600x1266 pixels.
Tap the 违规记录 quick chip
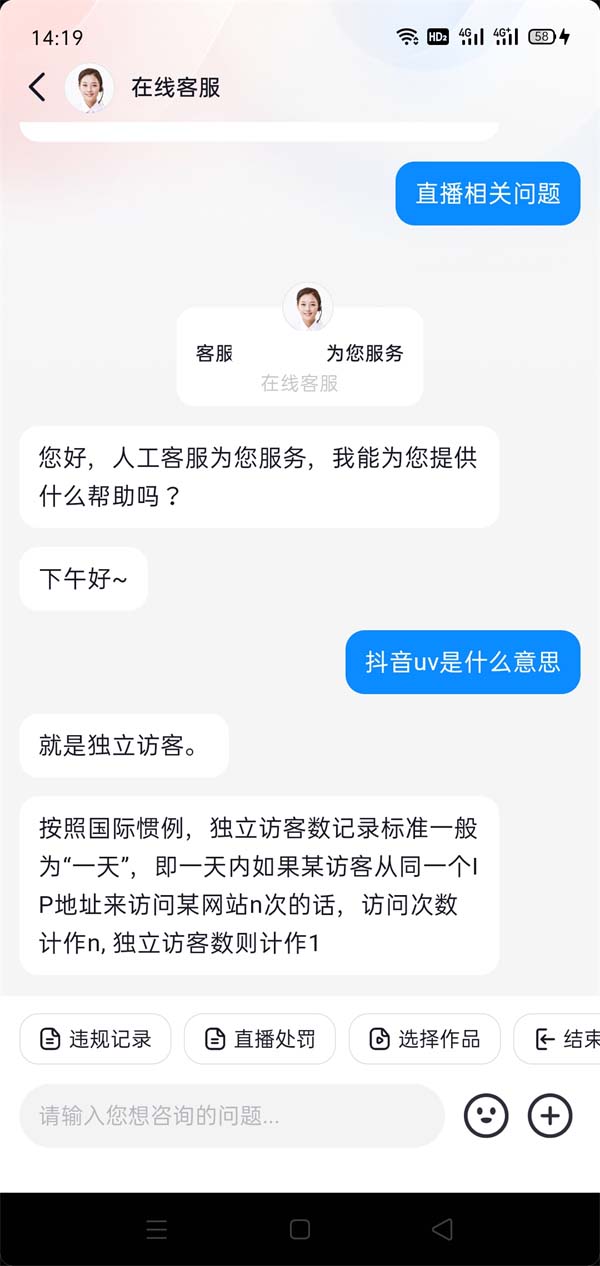click(x=95, y=1039)
